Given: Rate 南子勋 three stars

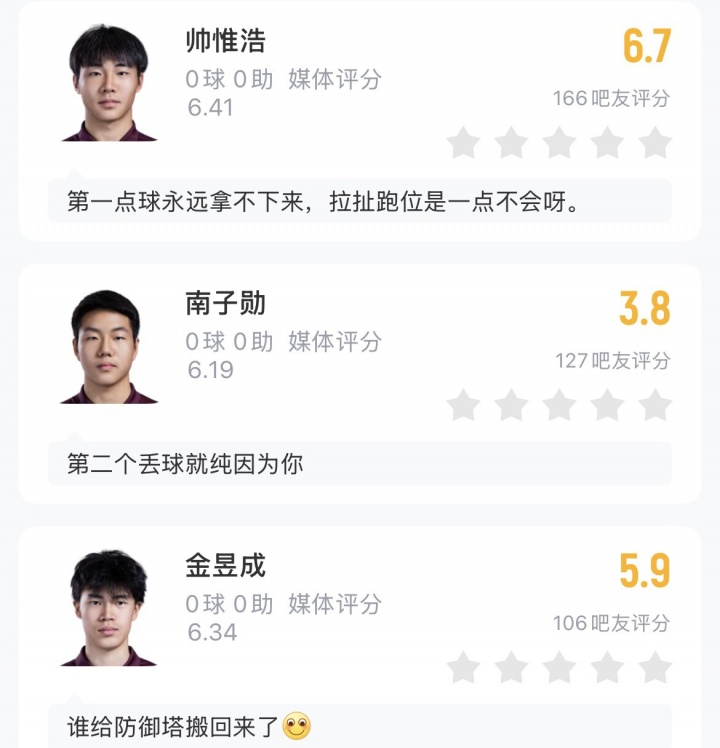Looking at the screenshot, I should (x=559, y=405).
